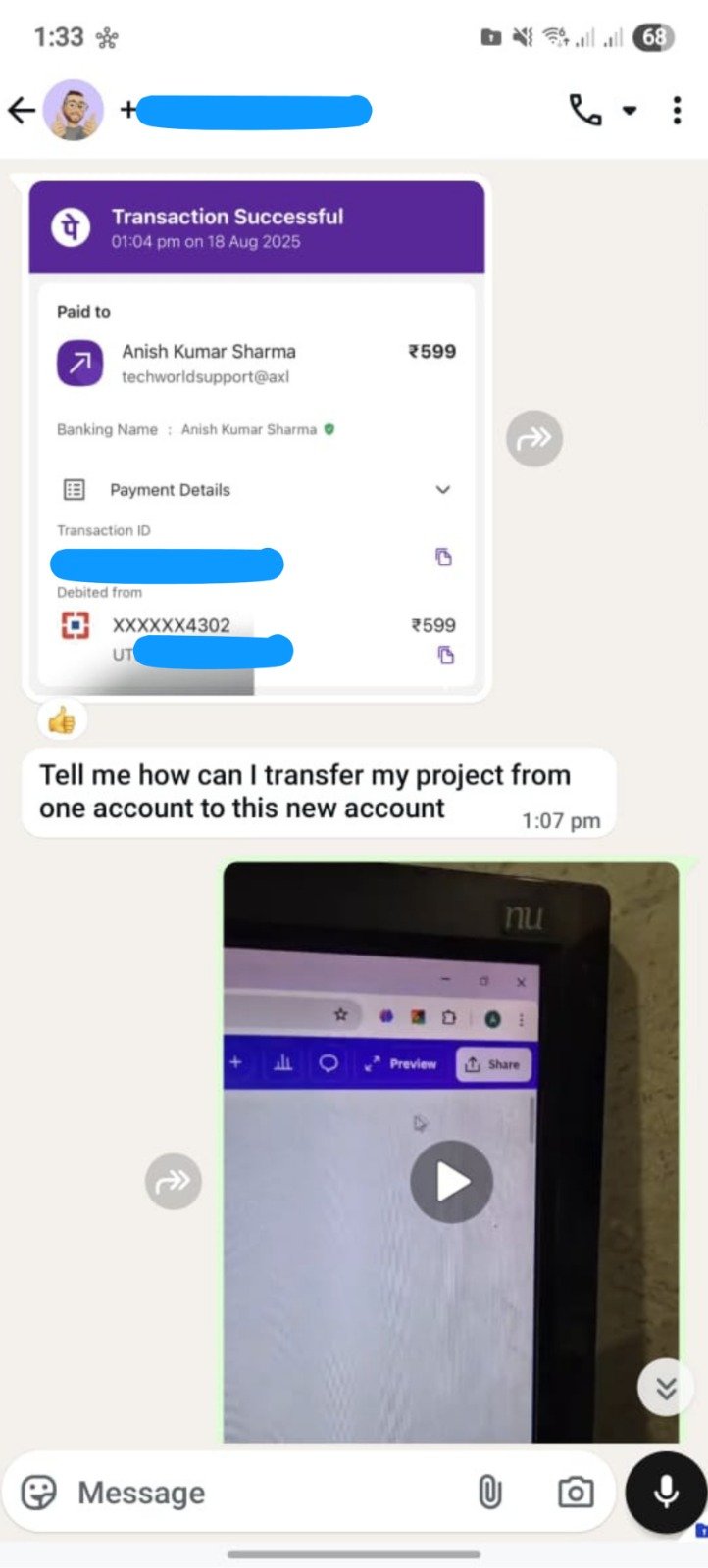708x1568 pixels.
Task: Forward the payment screenshot image
Action: click(534, 438)
